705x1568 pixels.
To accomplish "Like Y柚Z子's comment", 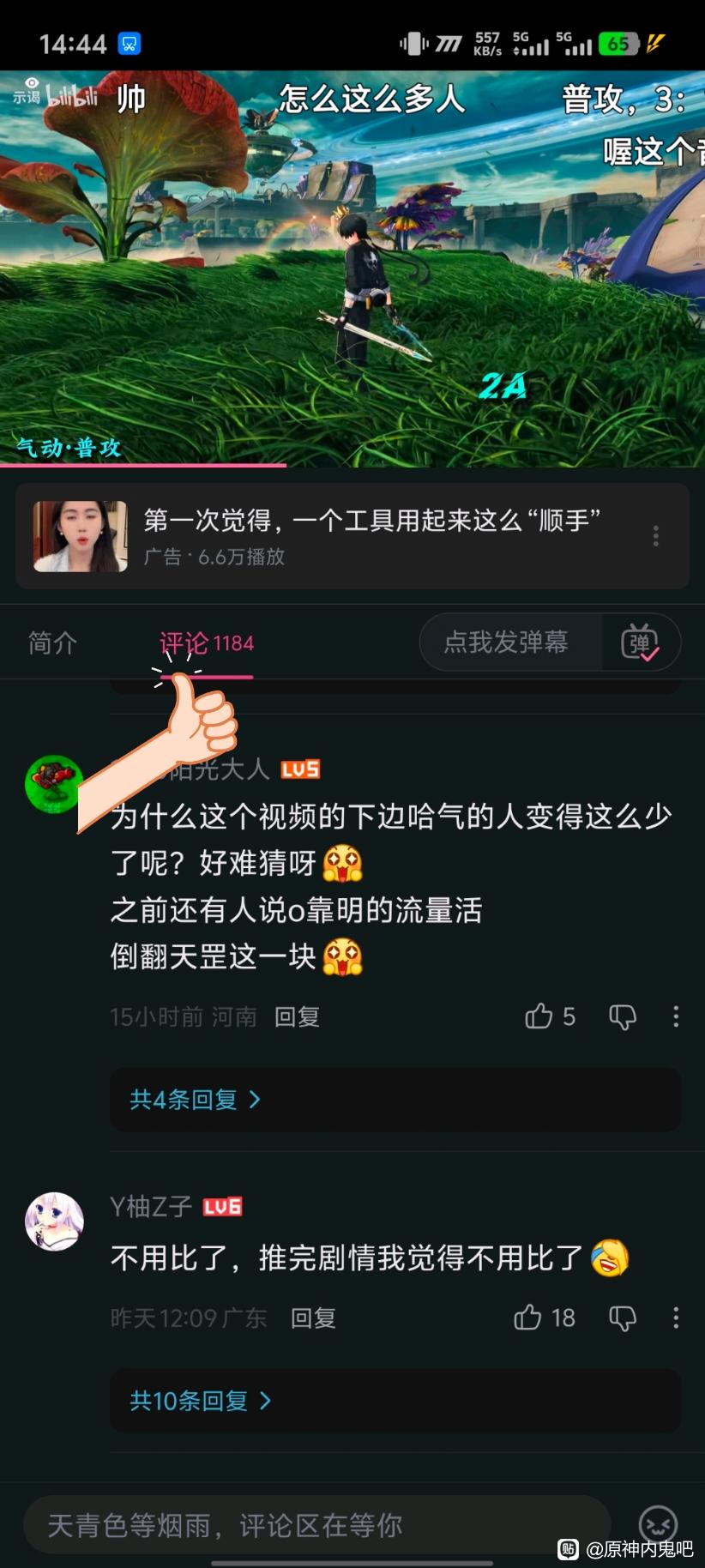I will (528, 1318).
